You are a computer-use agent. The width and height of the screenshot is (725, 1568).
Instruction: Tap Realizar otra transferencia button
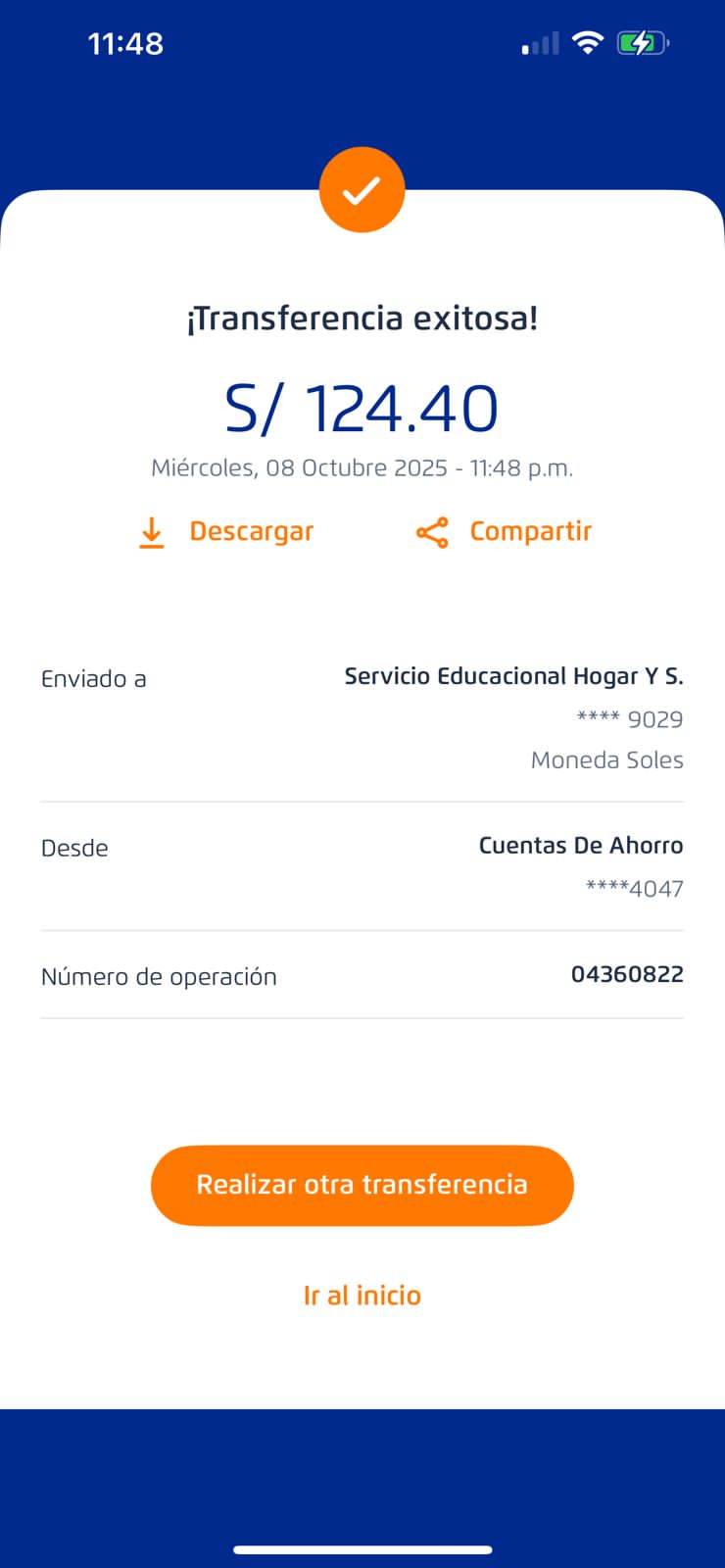coord(362,1185)
